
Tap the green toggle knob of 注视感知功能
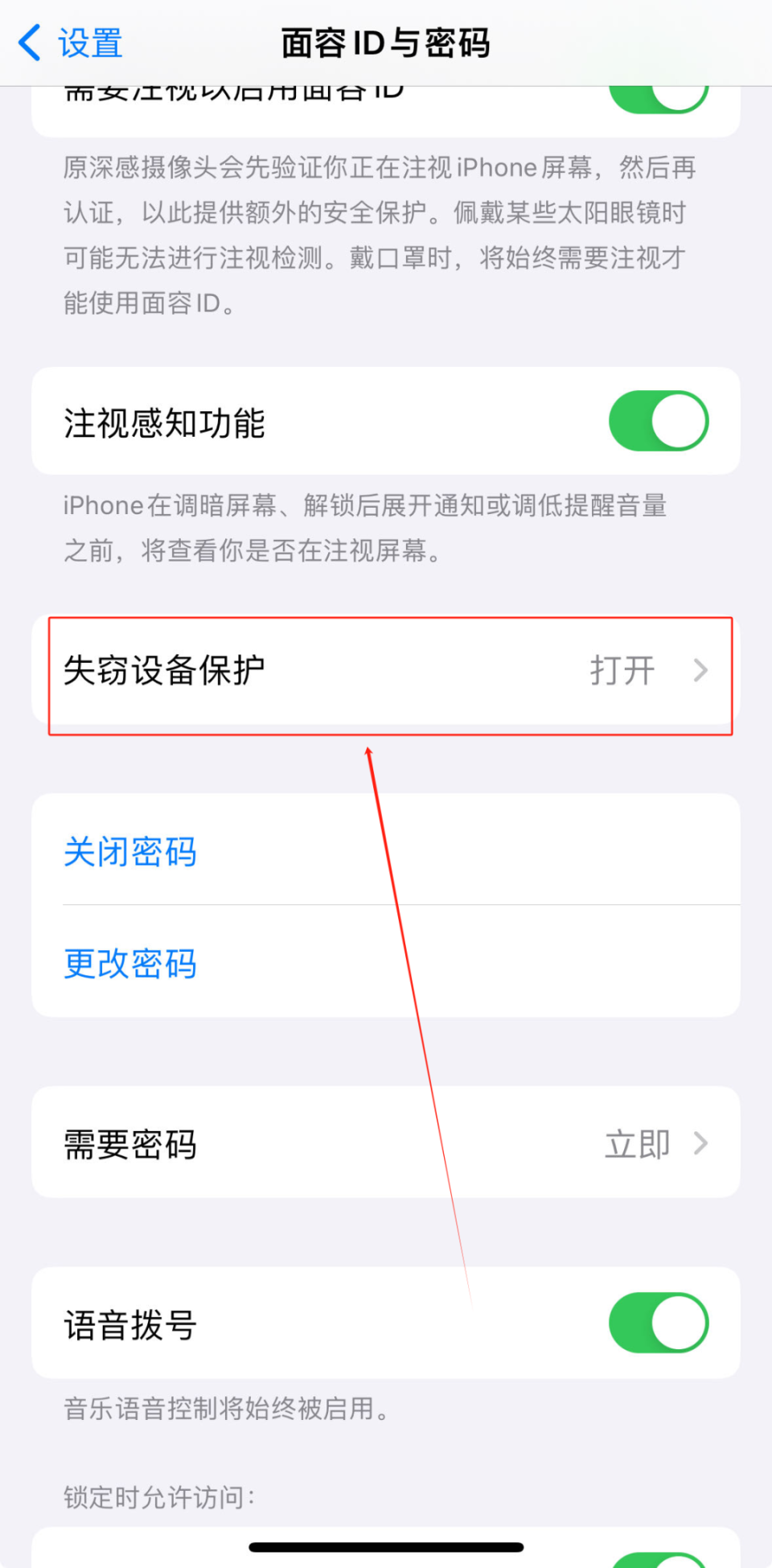coord(678,420)
